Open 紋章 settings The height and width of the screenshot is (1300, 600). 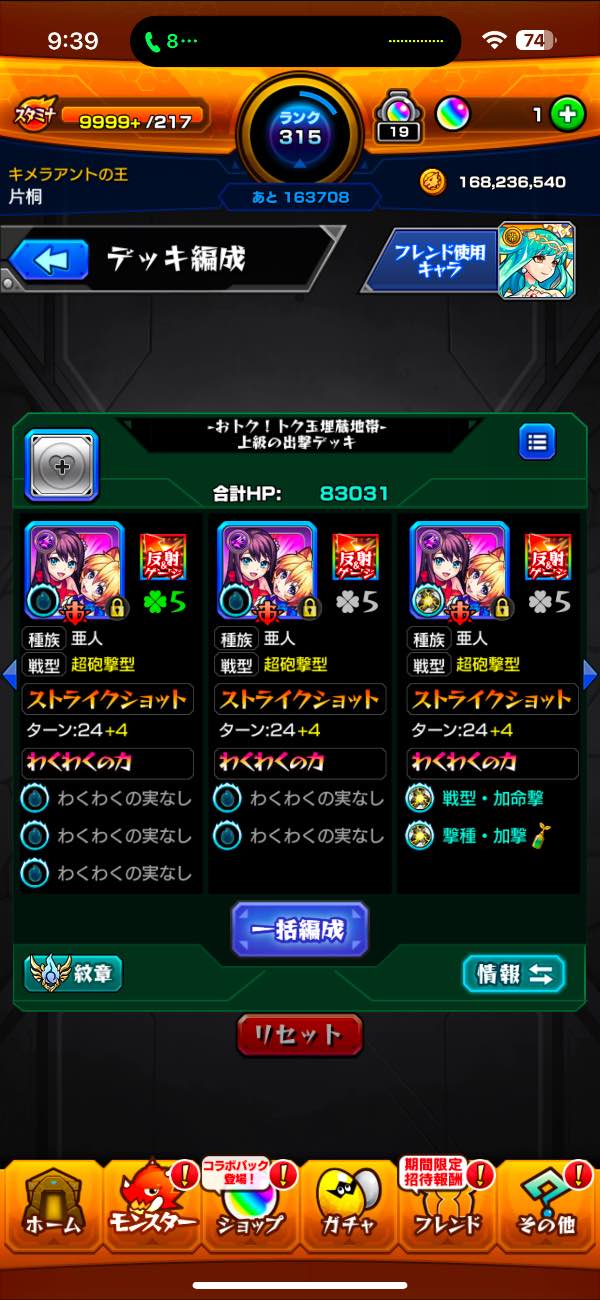(73, 973)
